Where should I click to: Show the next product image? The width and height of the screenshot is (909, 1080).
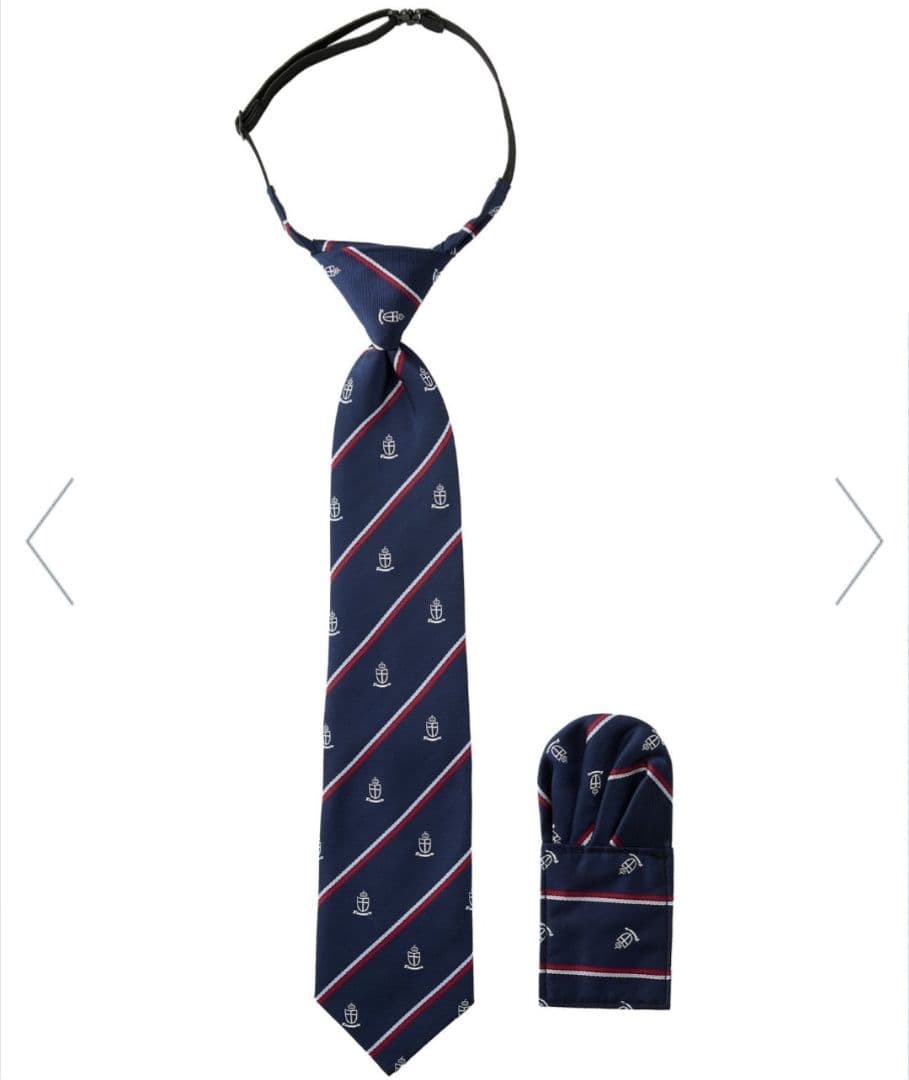[x=858, y=541]
